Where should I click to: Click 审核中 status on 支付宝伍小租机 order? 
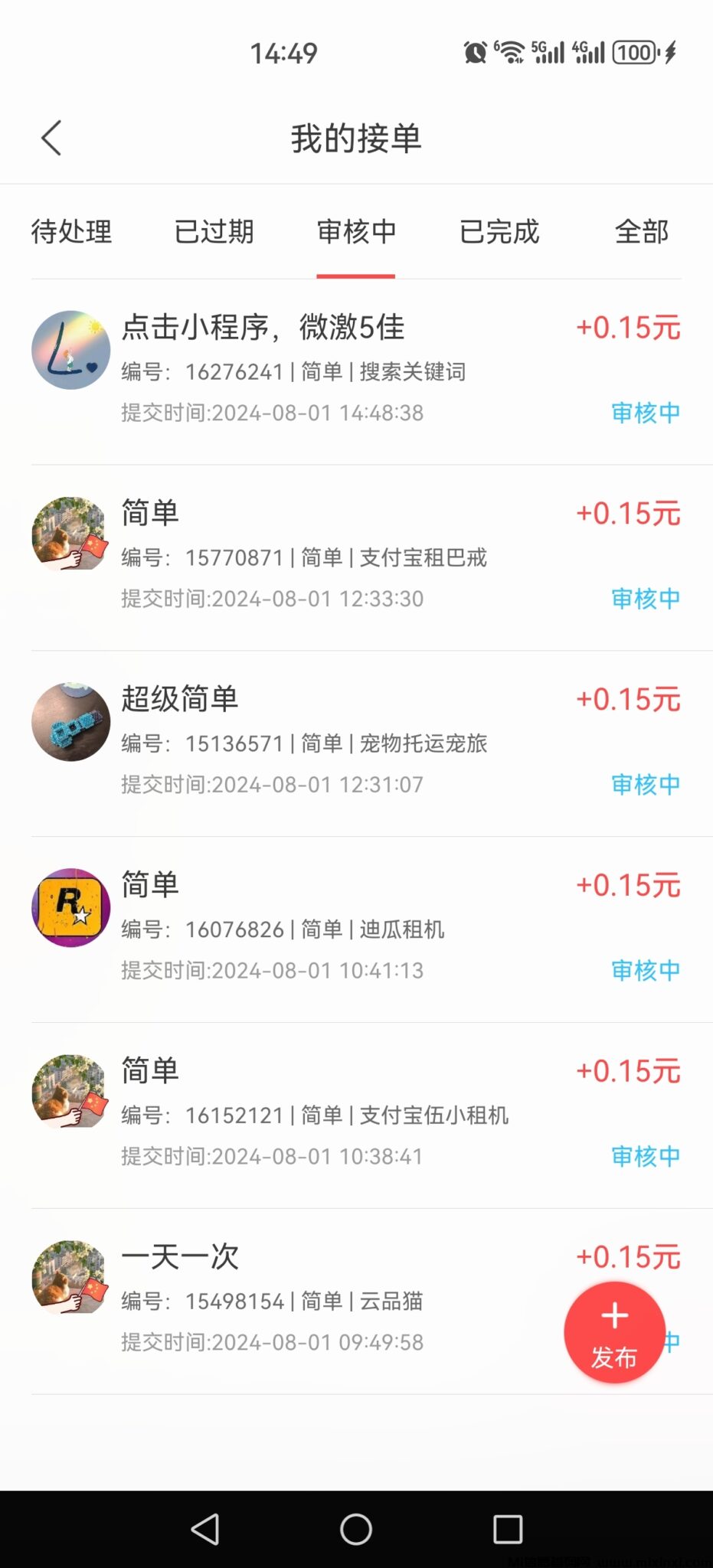646,1156
